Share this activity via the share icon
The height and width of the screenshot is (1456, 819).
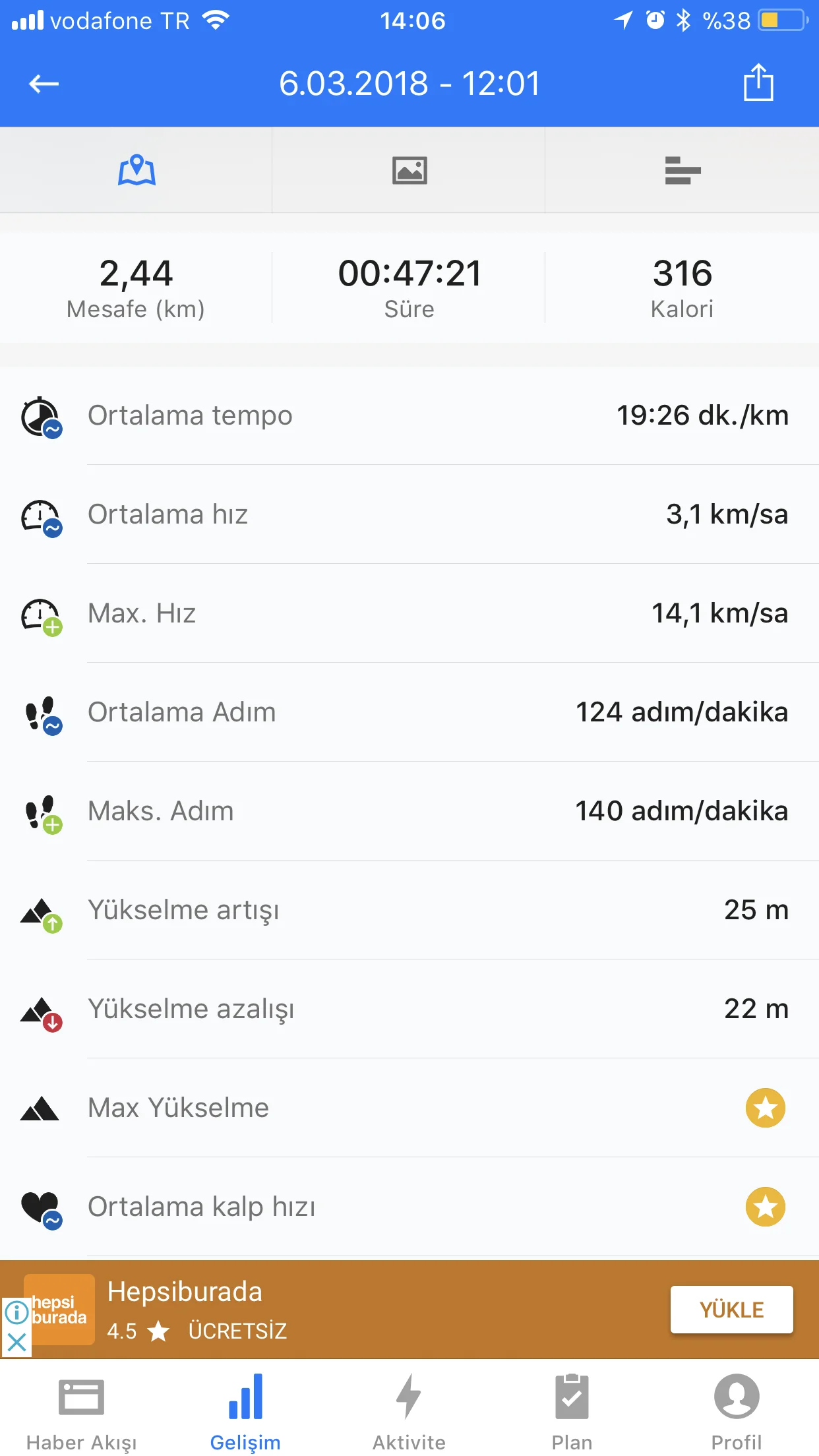tap(758, 82)
